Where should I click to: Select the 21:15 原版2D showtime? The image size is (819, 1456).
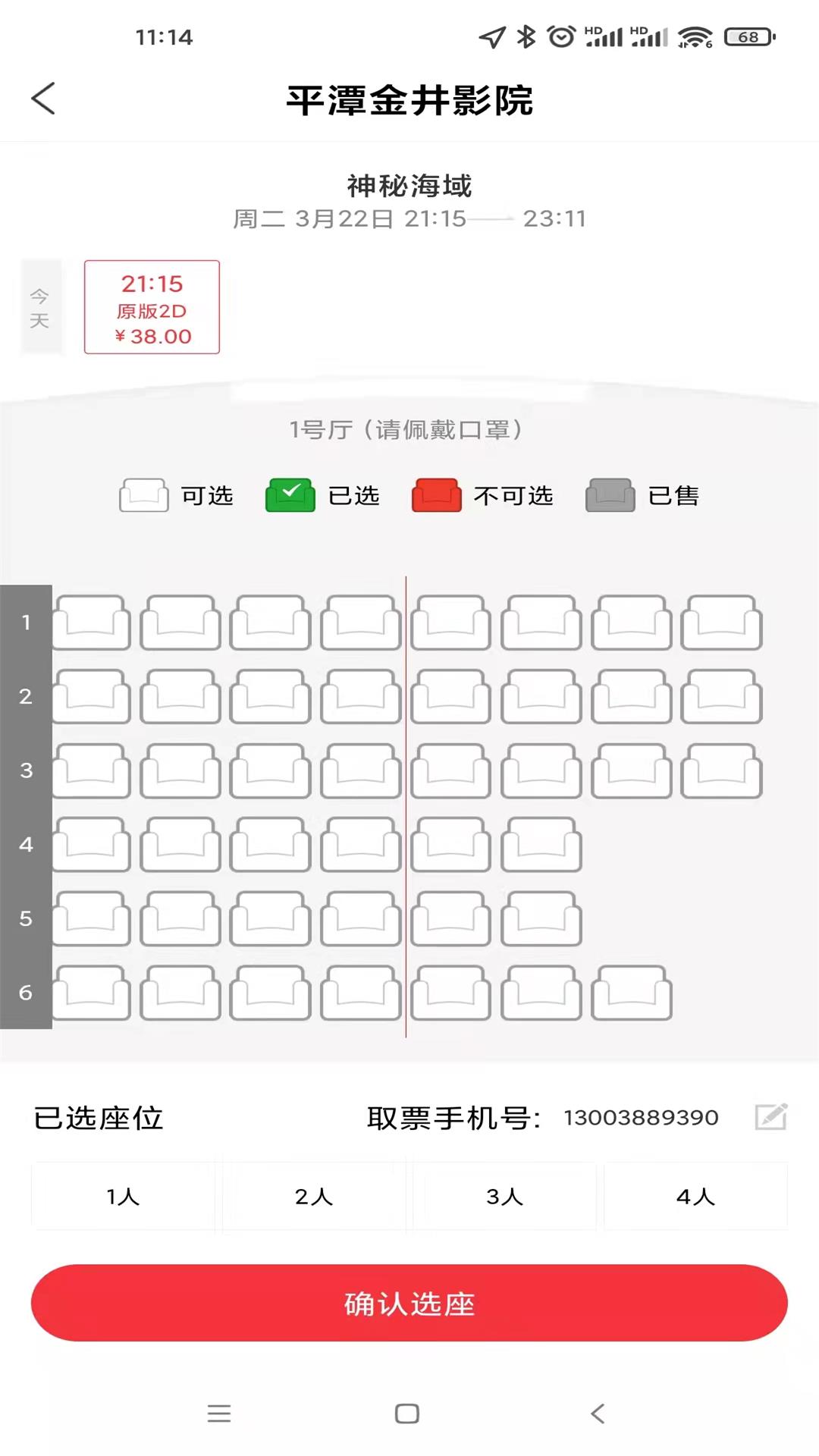[x=152, y=307]
